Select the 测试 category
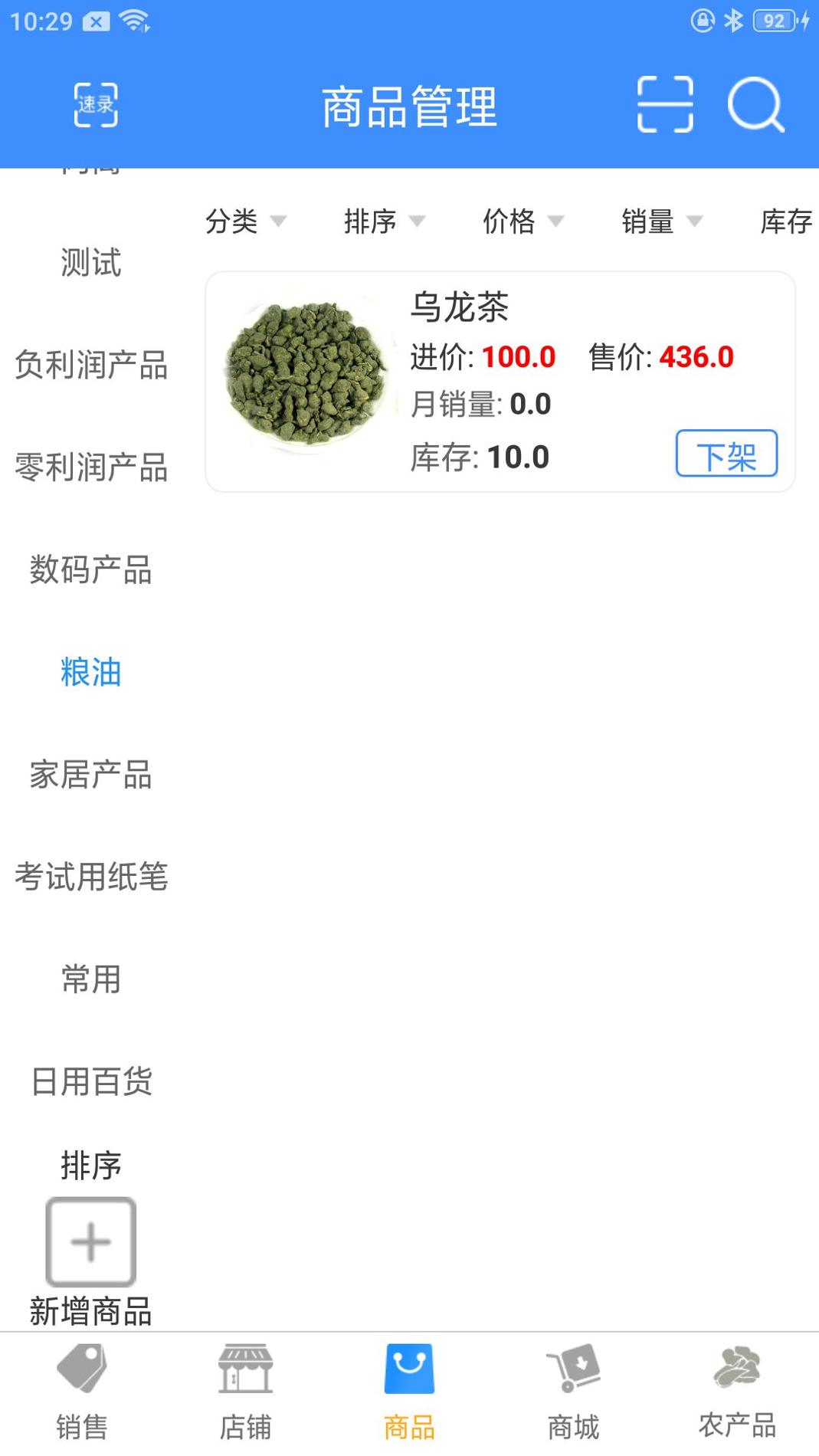This screenshot has width=819, height=1456. click(x=91, y=263)
